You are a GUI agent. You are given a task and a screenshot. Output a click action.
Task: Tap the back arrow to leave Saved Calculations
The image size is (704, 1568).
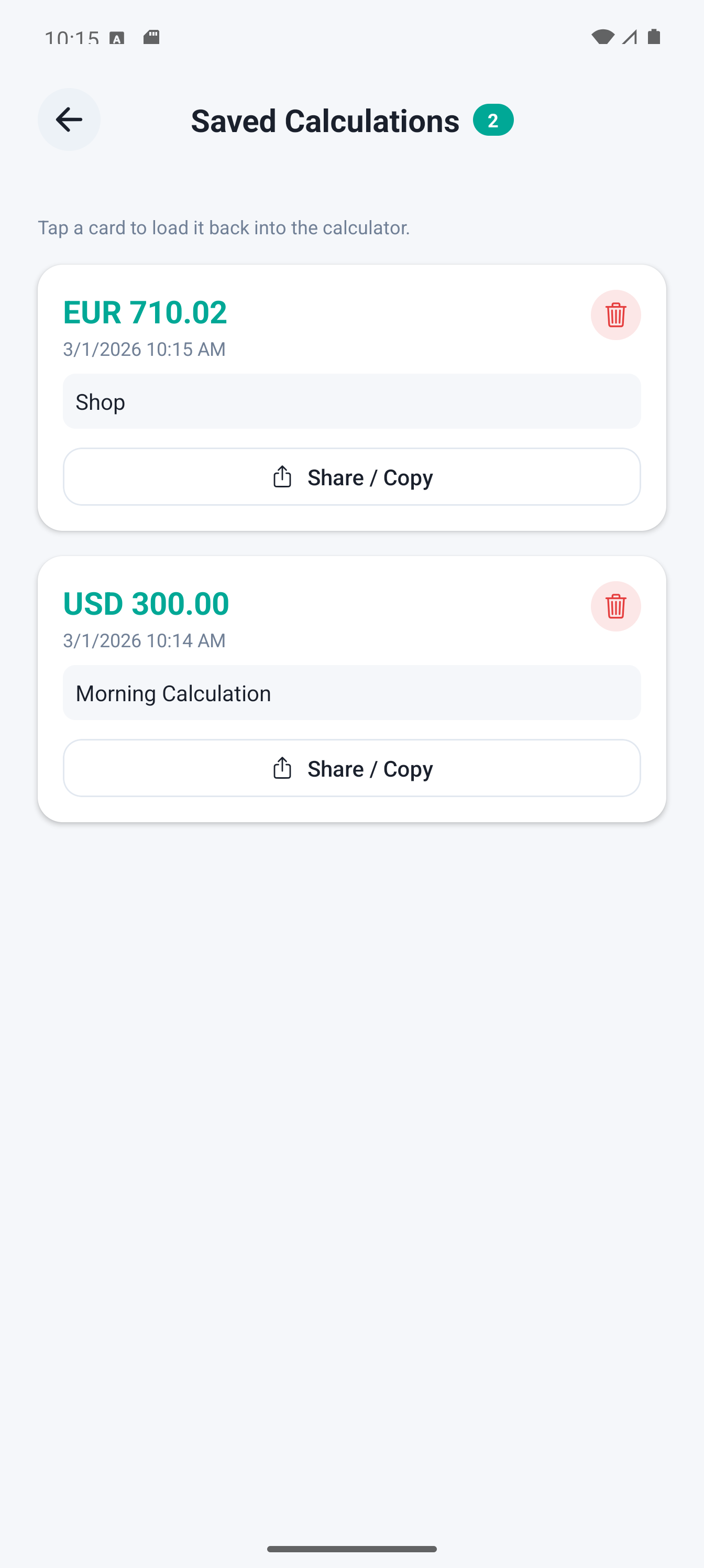[x=68, y=119]
